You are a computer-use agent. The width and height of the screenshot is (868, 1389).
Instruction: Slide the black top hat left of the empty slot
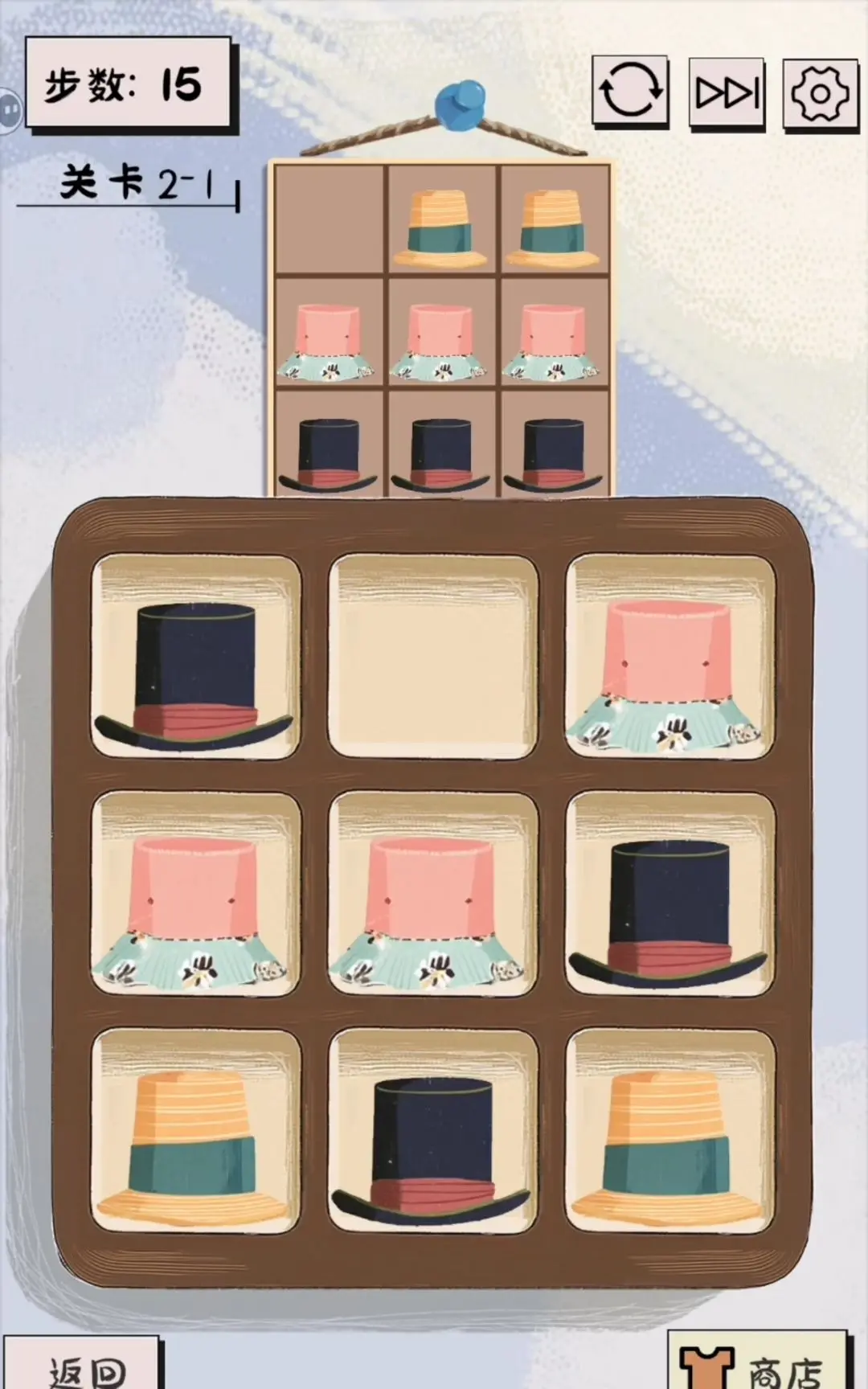tap(195, 657)
